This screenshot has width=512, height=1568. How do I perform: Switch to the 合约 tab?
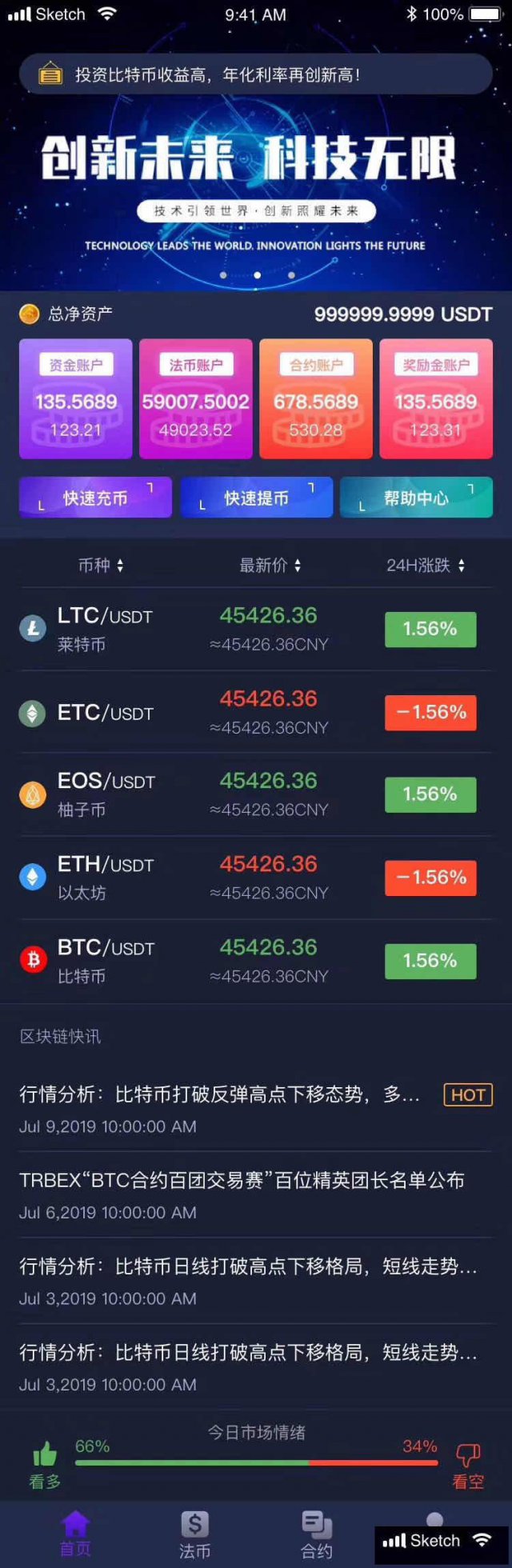click(x=317, y=1536)
